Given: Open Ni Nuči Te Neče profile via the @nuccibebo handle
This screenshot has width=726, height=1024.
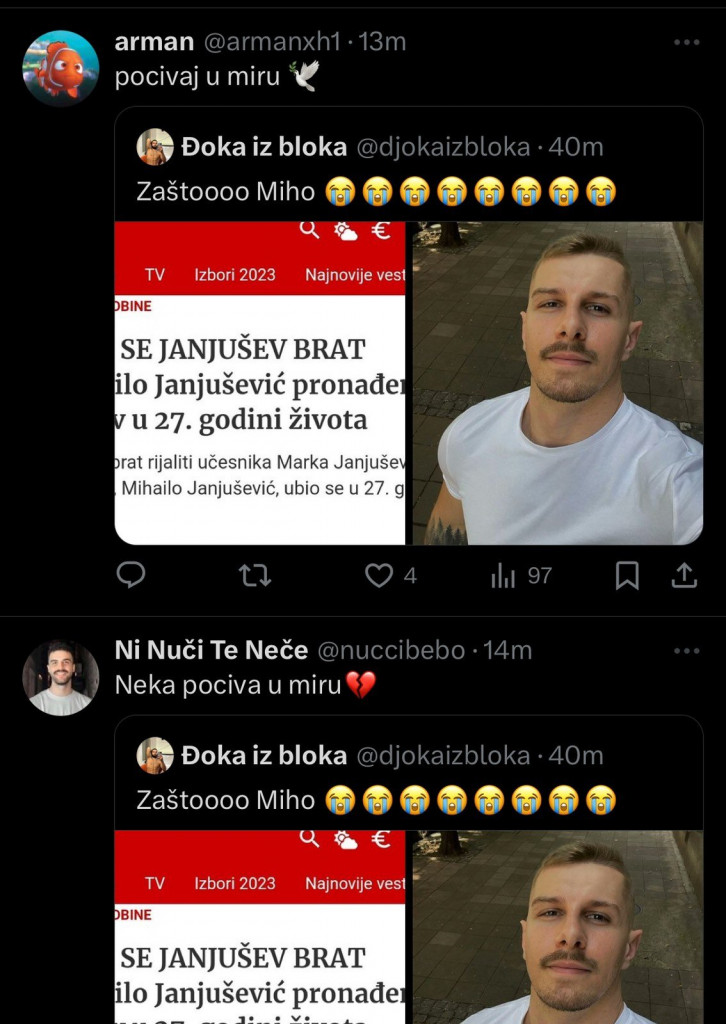Looking at the screenshot, I should coord(391,650).
